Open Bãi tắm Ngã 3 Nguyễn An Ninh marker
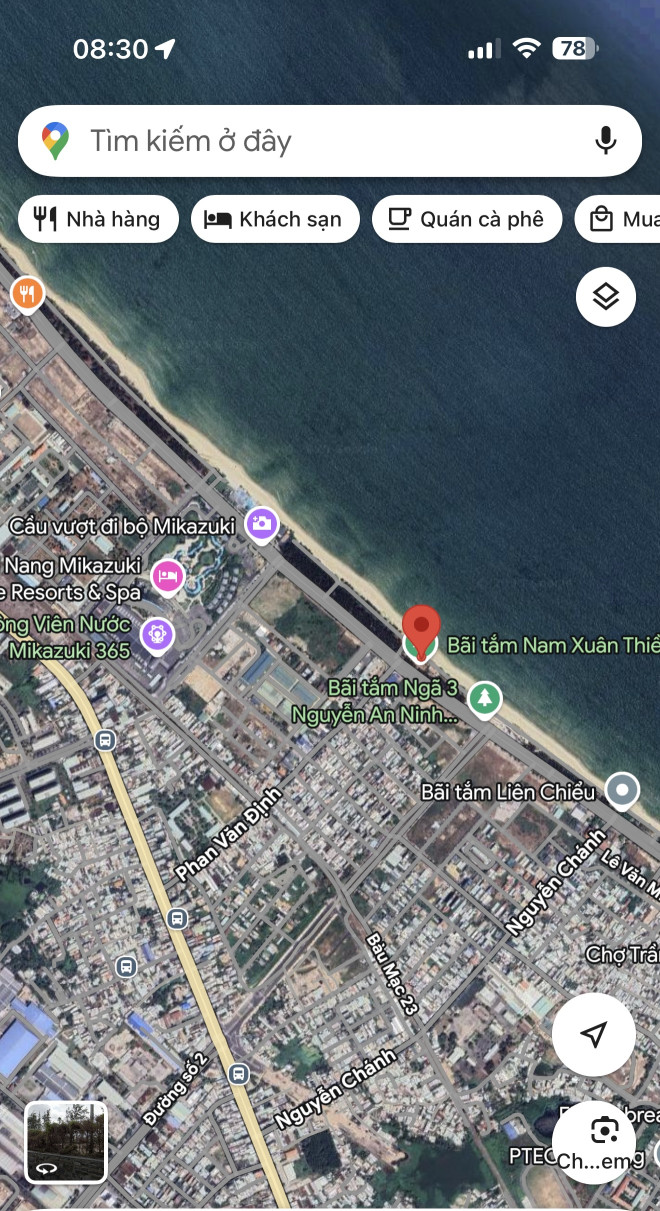This screenshot has height=1211, width=660. (485, 697)
